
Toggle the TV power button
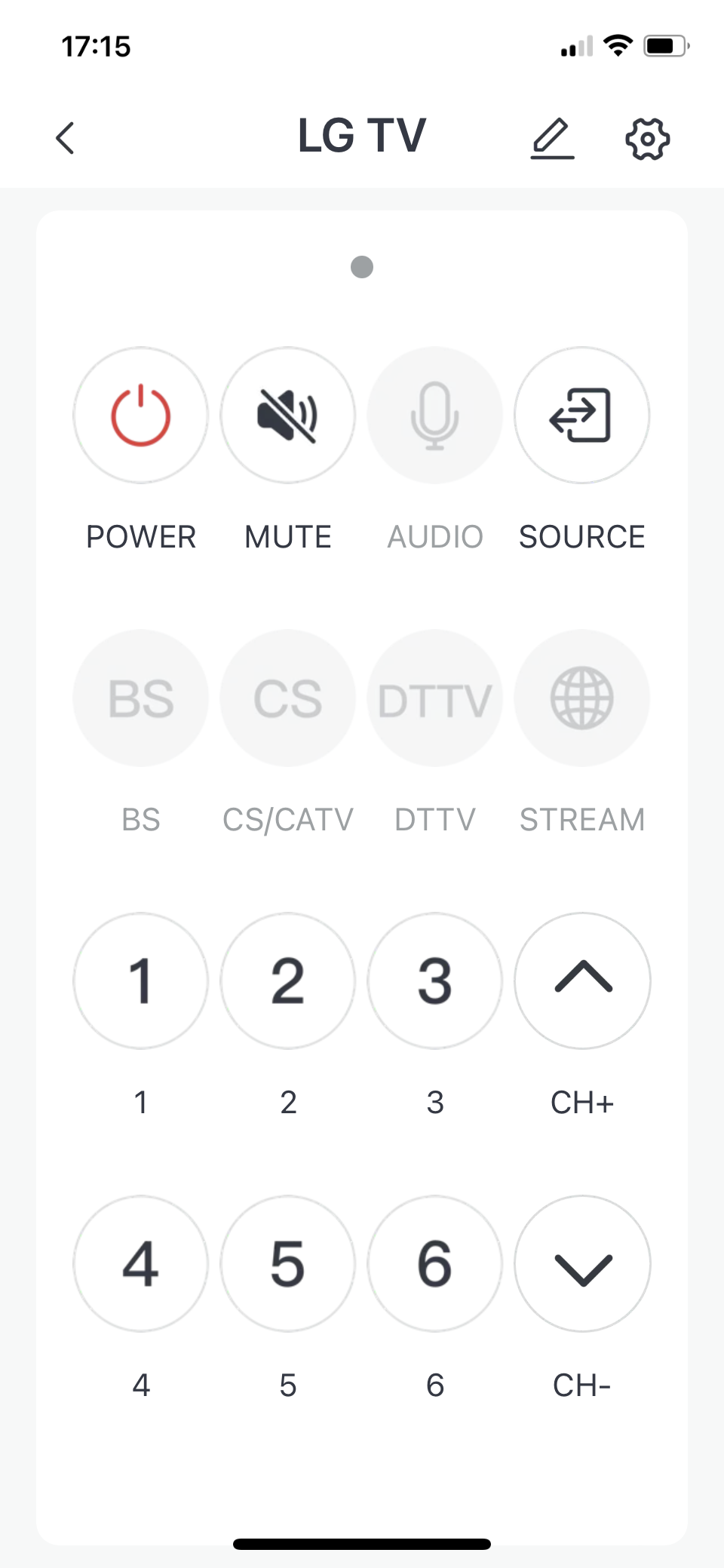coord(141,415)
